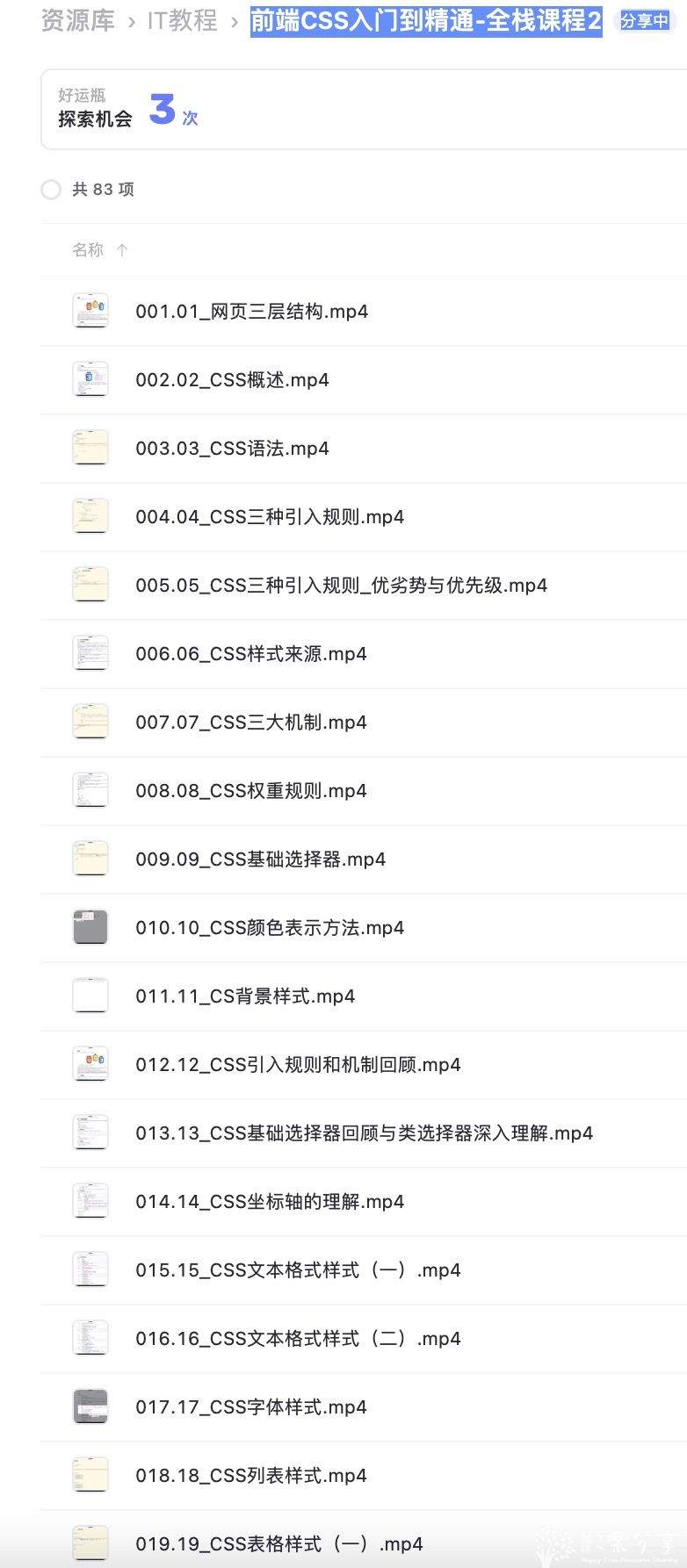This screenshot has width=687, height=1568.
Task: Play 018.18_CSS列表样式.mp4
Action: tap(251, 1476)
